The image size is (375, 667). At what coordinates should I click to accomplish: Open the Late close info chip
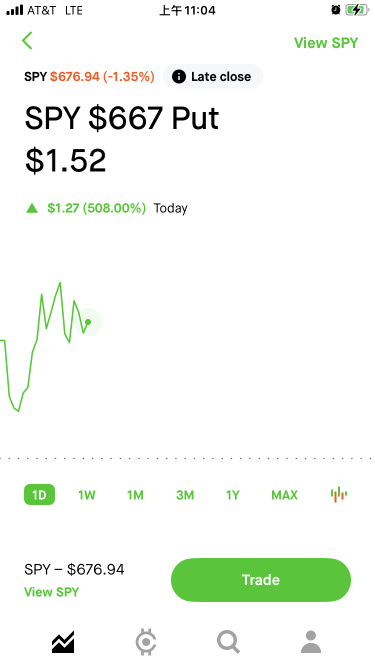click(x=213, y=77)
